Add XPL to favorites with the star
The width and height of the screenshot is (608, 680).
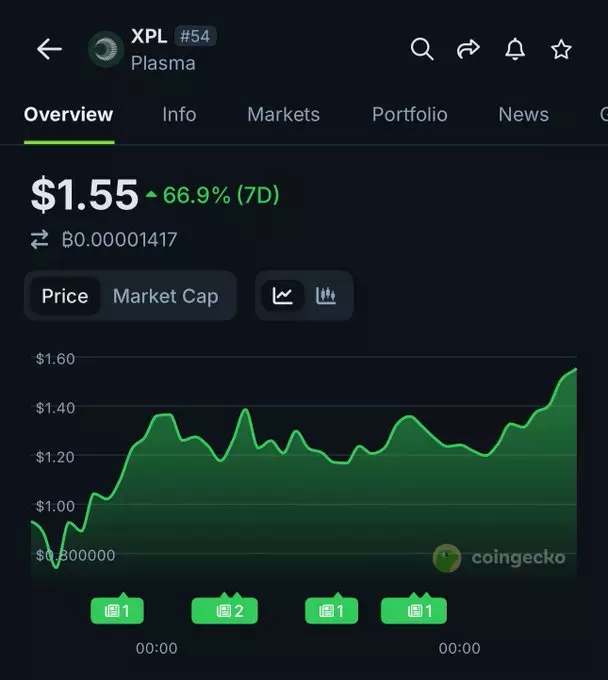pos(561,49)
